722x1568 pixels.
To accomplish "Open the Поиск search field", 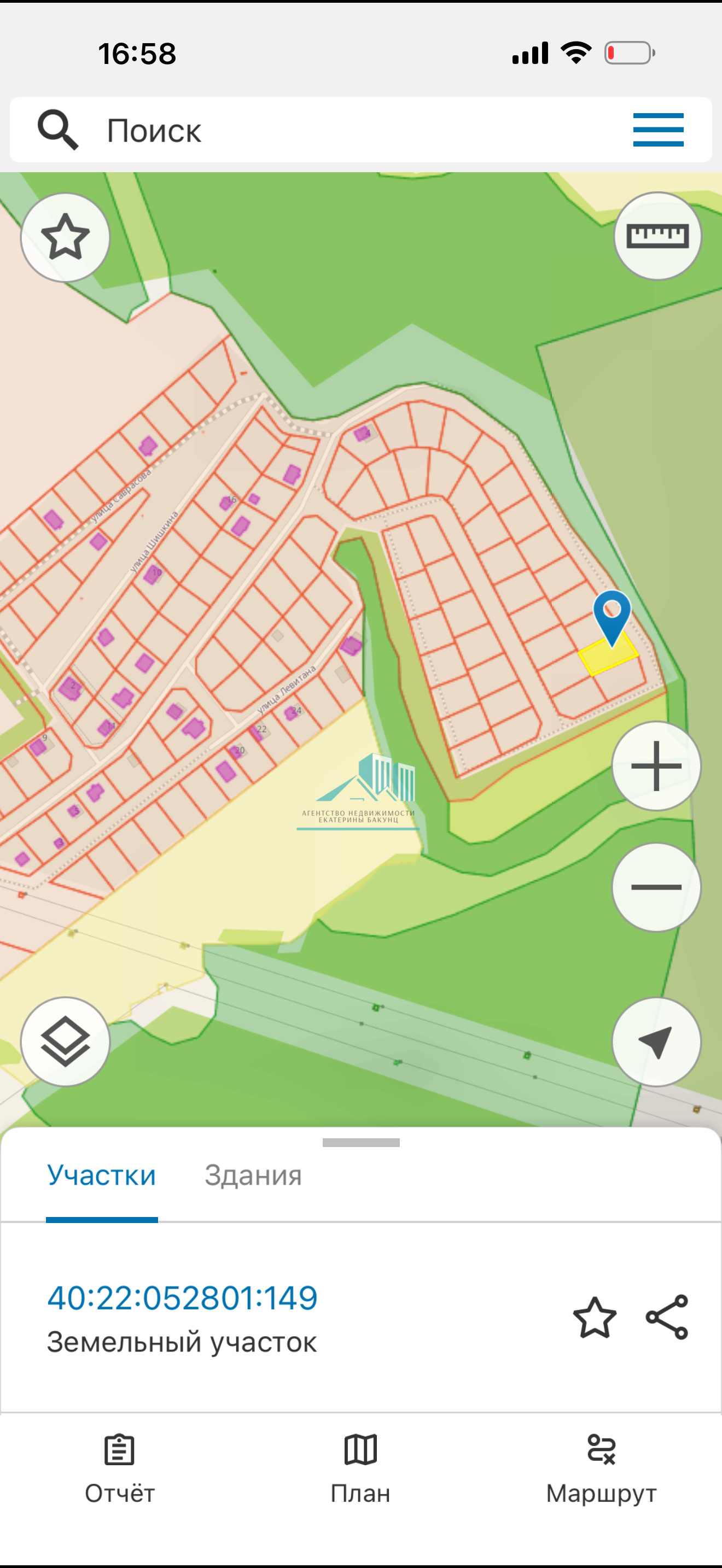I will 304,130.
